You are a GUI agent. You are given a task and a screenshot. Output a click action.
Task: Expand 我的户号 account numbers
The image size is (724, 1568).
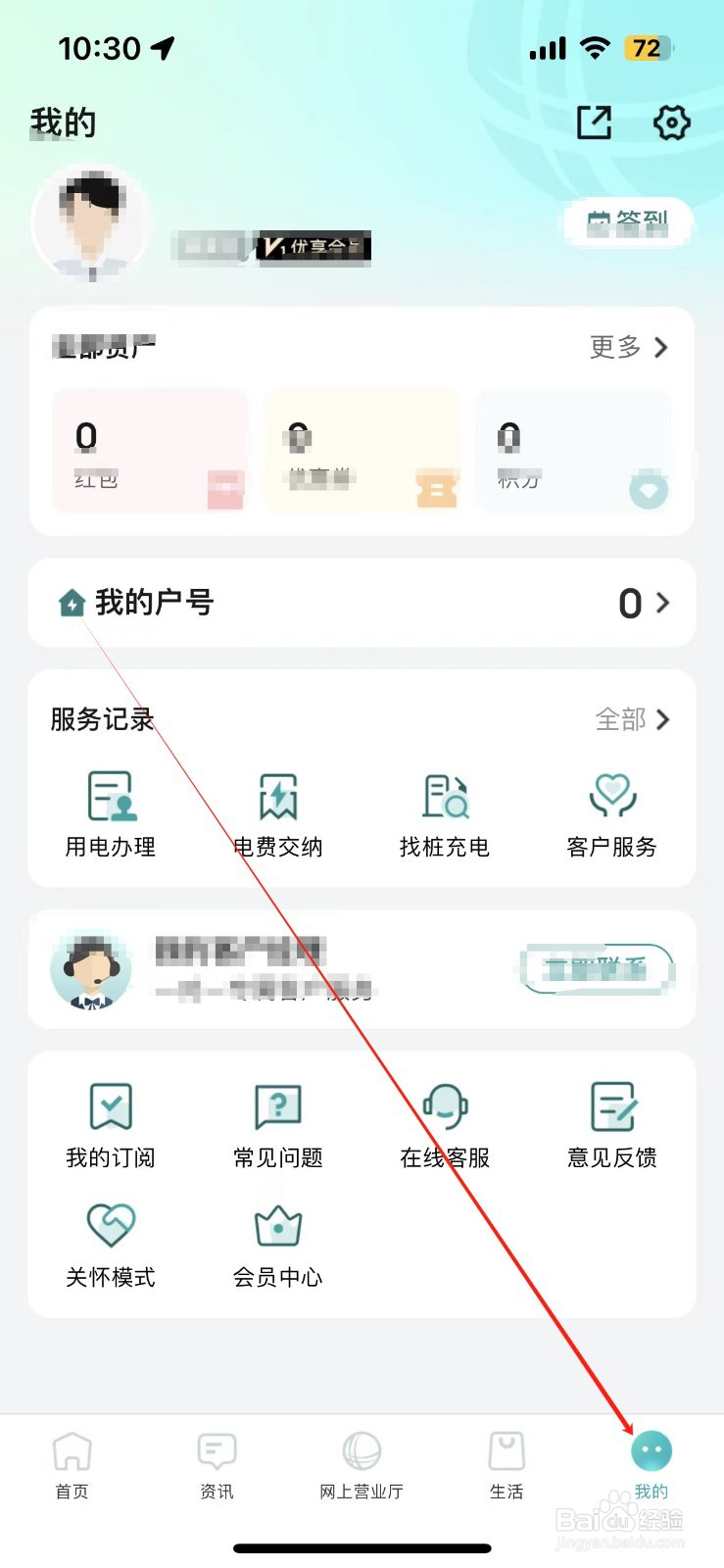pos(642,604)
